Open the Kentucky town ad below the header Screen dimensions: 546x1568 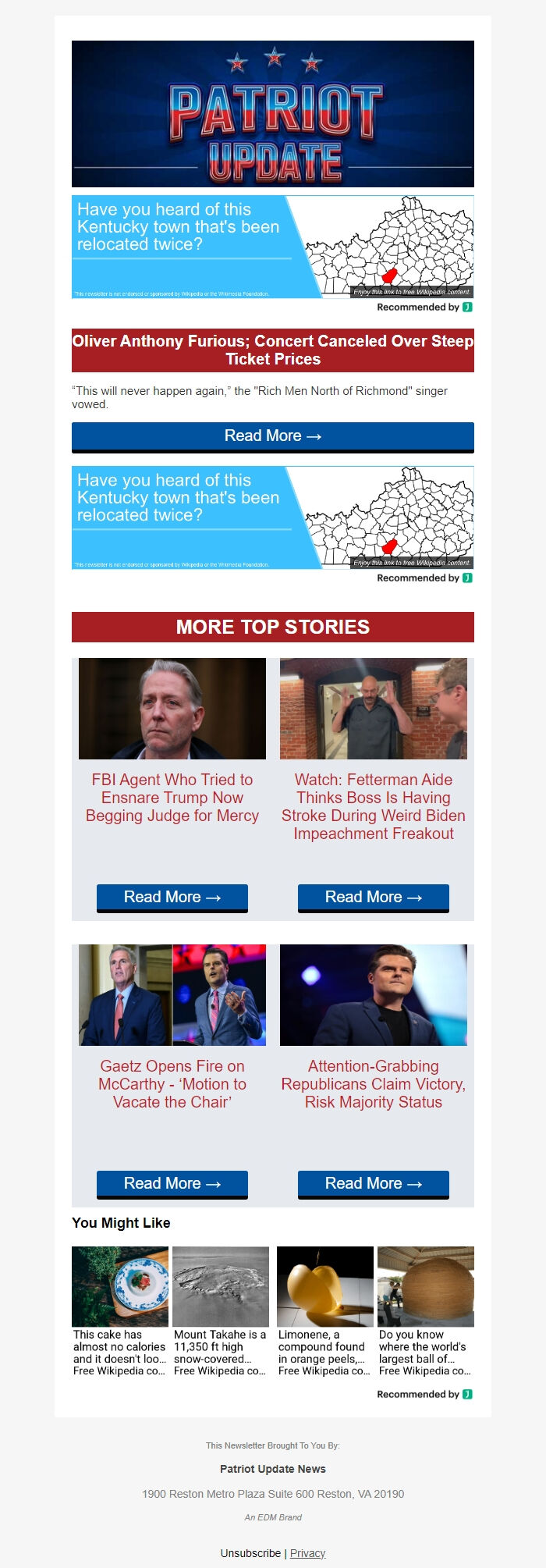click(x=272, y=247)
